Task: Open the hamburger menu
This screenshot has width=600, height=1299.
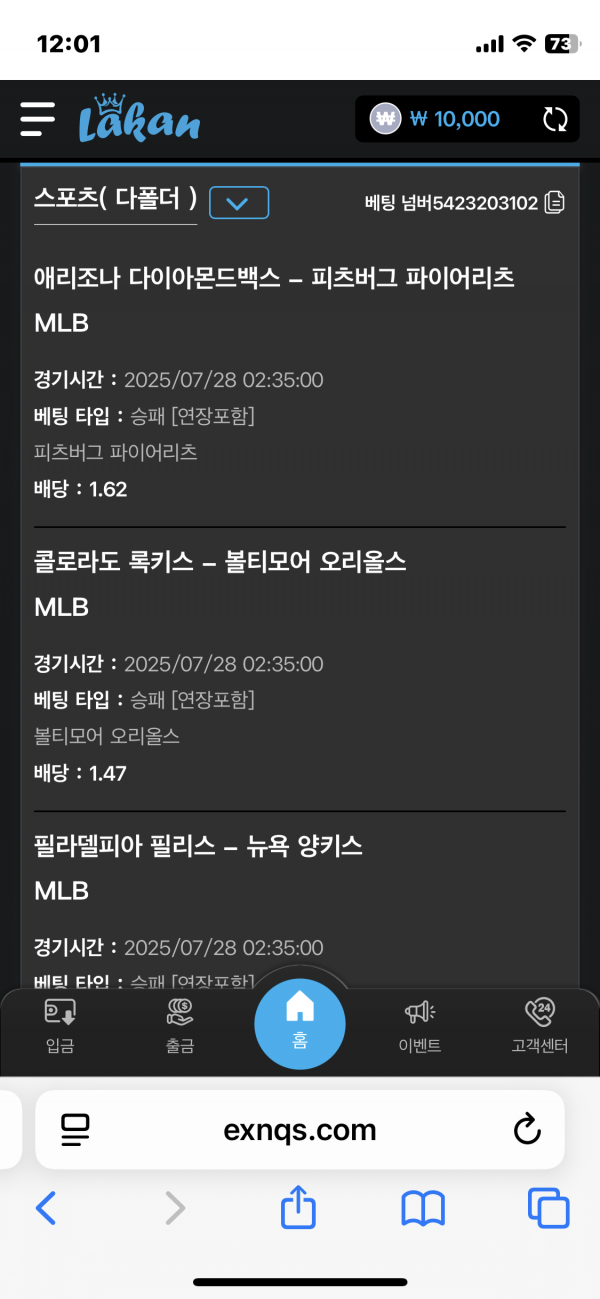Action: 38,119
